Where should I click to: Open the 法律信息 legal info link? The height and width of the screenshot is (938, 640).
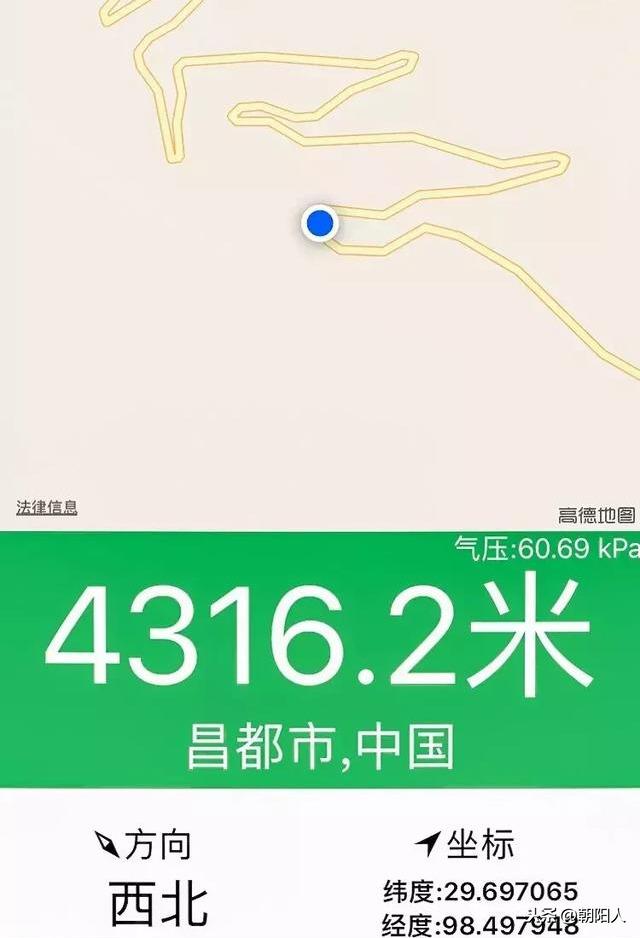tap(46, 507)
